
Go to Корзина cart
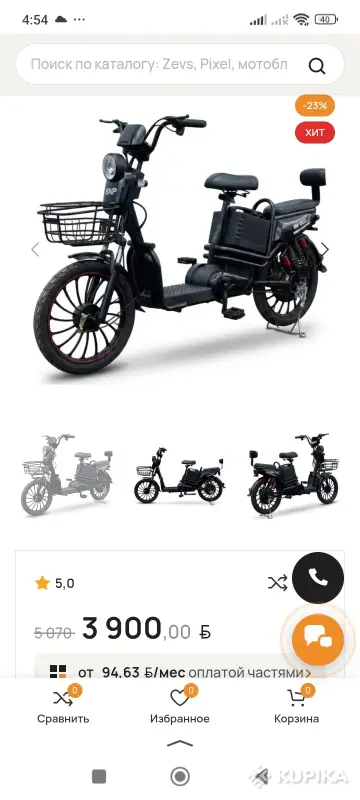[297, 705]
